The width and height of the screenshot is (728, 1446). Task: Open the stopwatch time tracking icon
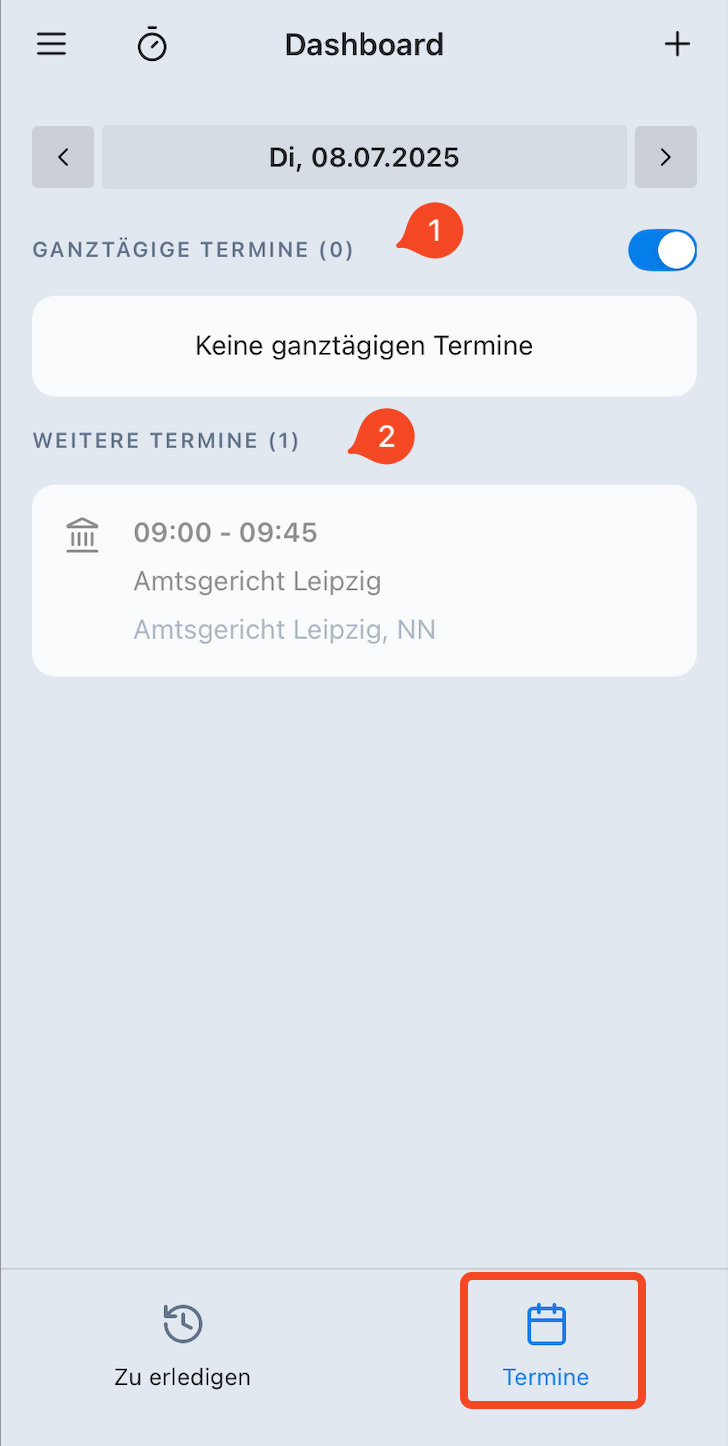[152, 45]
